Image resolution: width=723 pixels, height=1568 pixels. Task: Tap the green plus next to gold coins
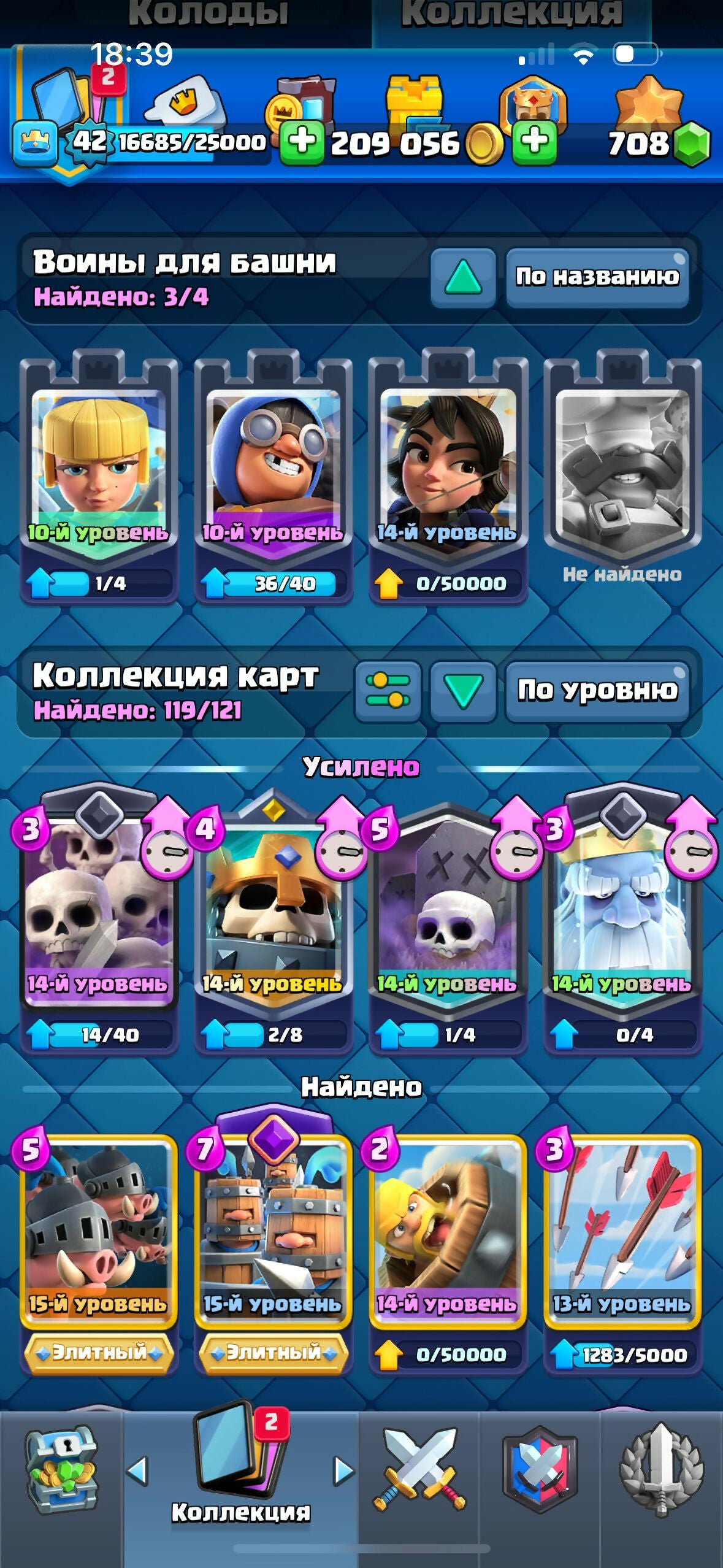click(x=535, y=142)
